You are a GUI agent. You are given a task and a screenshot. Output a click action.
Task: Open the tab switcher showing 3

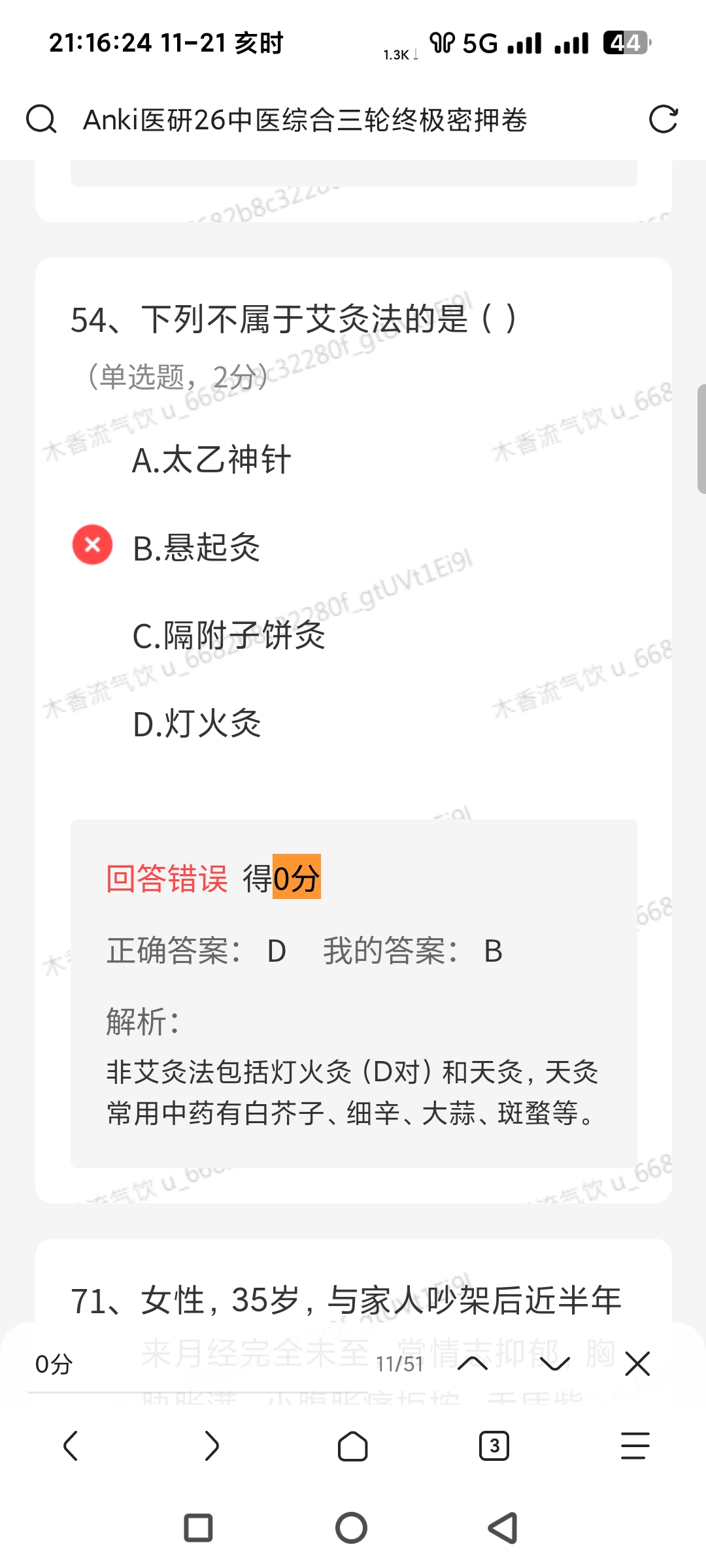coord(494,1446)
